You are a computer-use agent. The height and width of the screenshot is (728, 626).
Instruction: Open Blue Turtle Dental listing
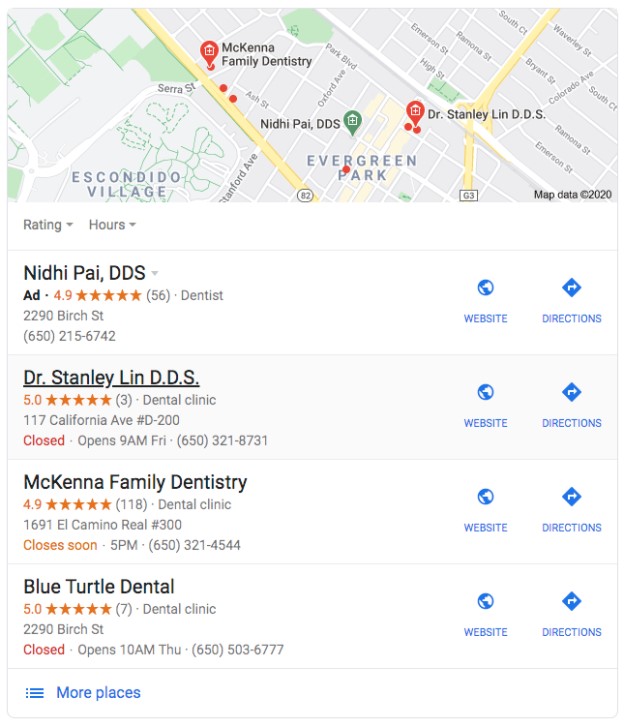point(99,587)
